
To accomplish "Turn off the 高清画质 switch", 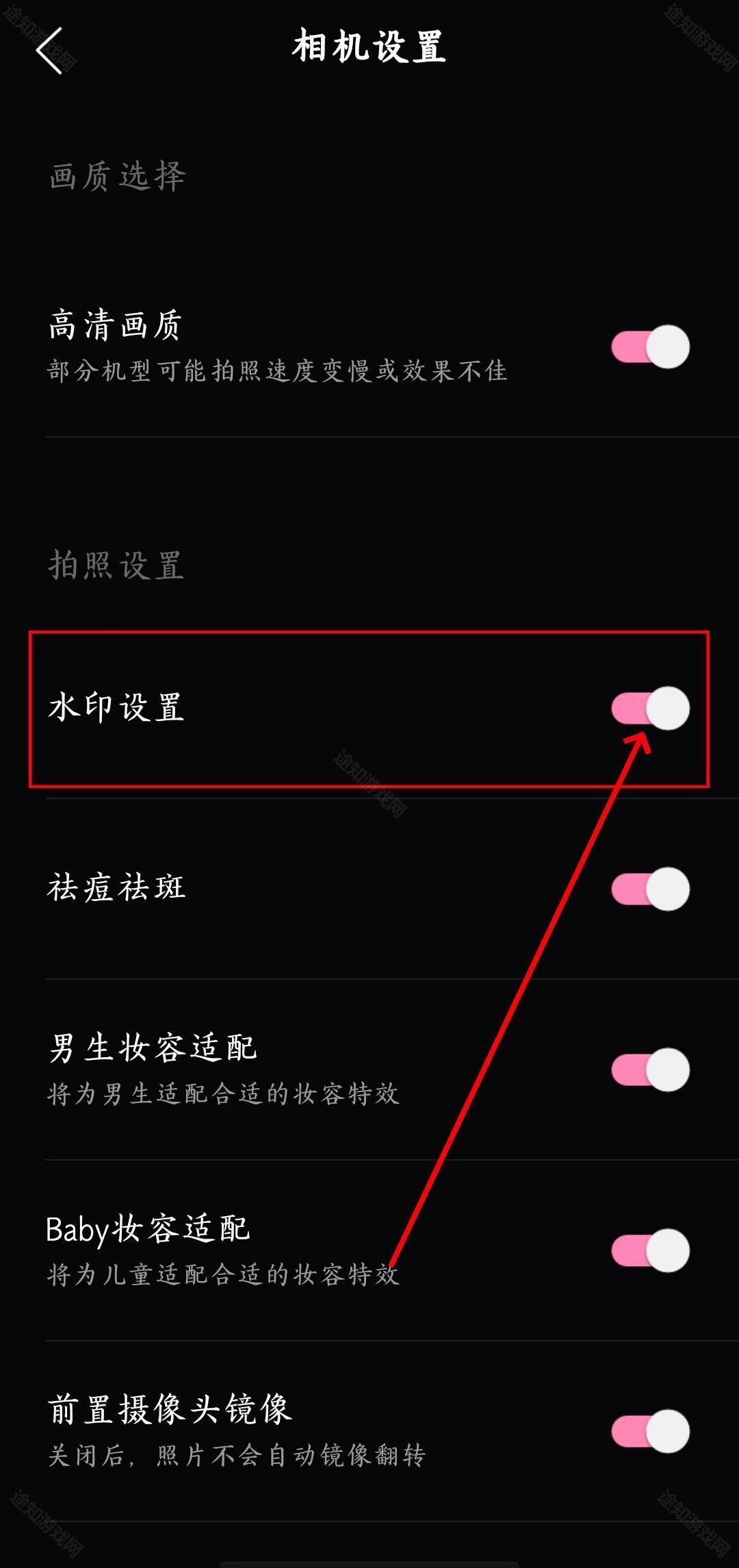I will pyautogui.click(x=650, y=347).
